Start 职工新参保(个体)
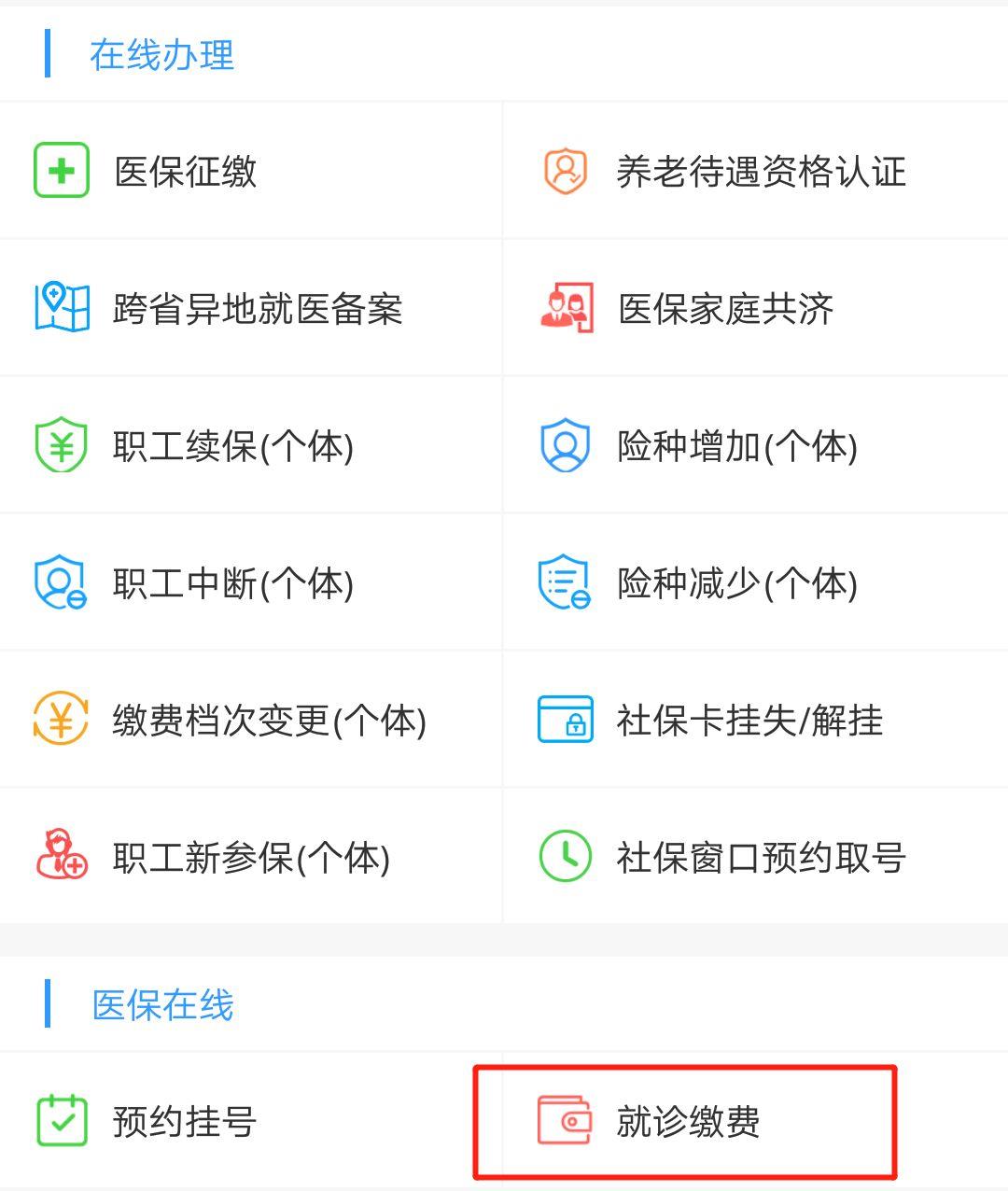This screenshot has height=1191, width=1008. click(x=251, y=858)
